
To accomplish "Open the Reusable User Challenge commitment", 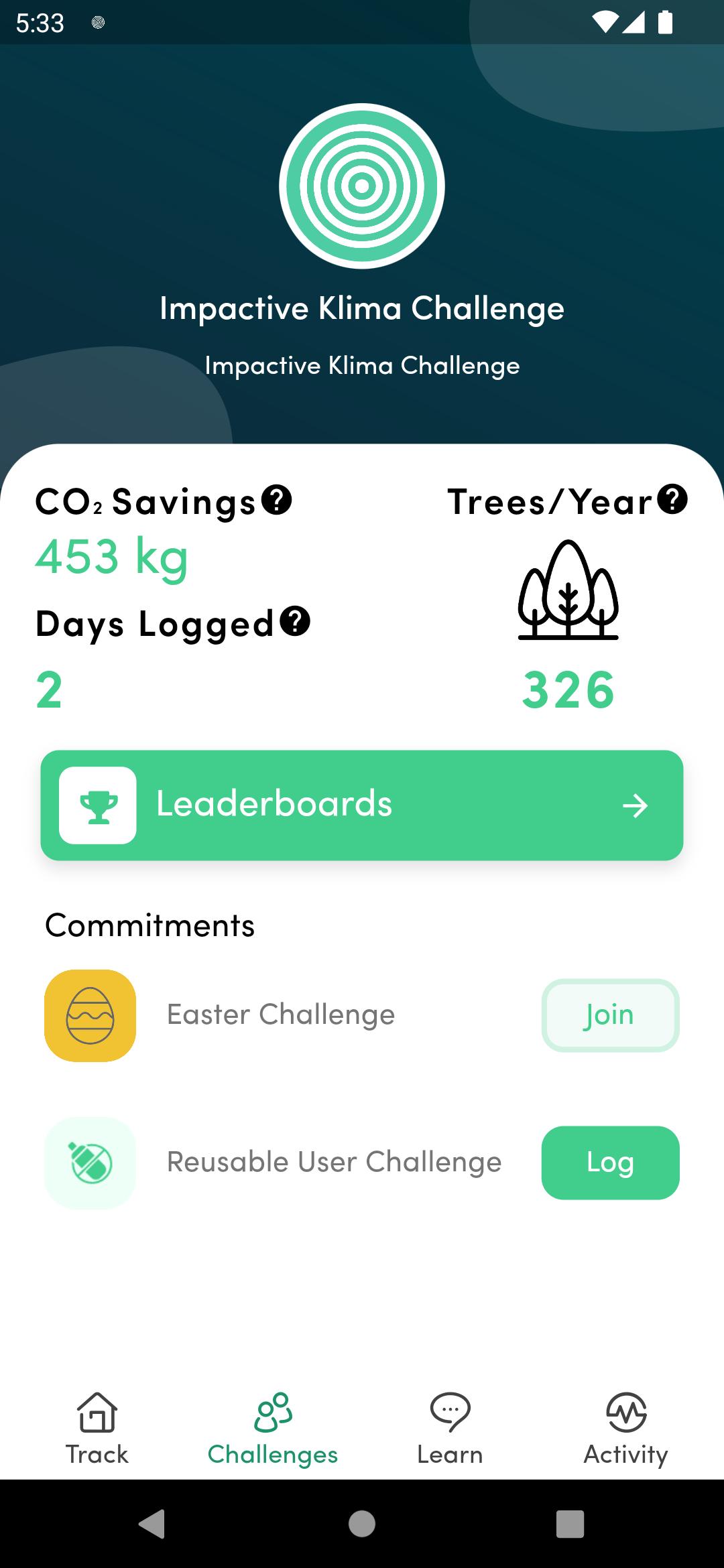I will click(x=334, y=1162).
